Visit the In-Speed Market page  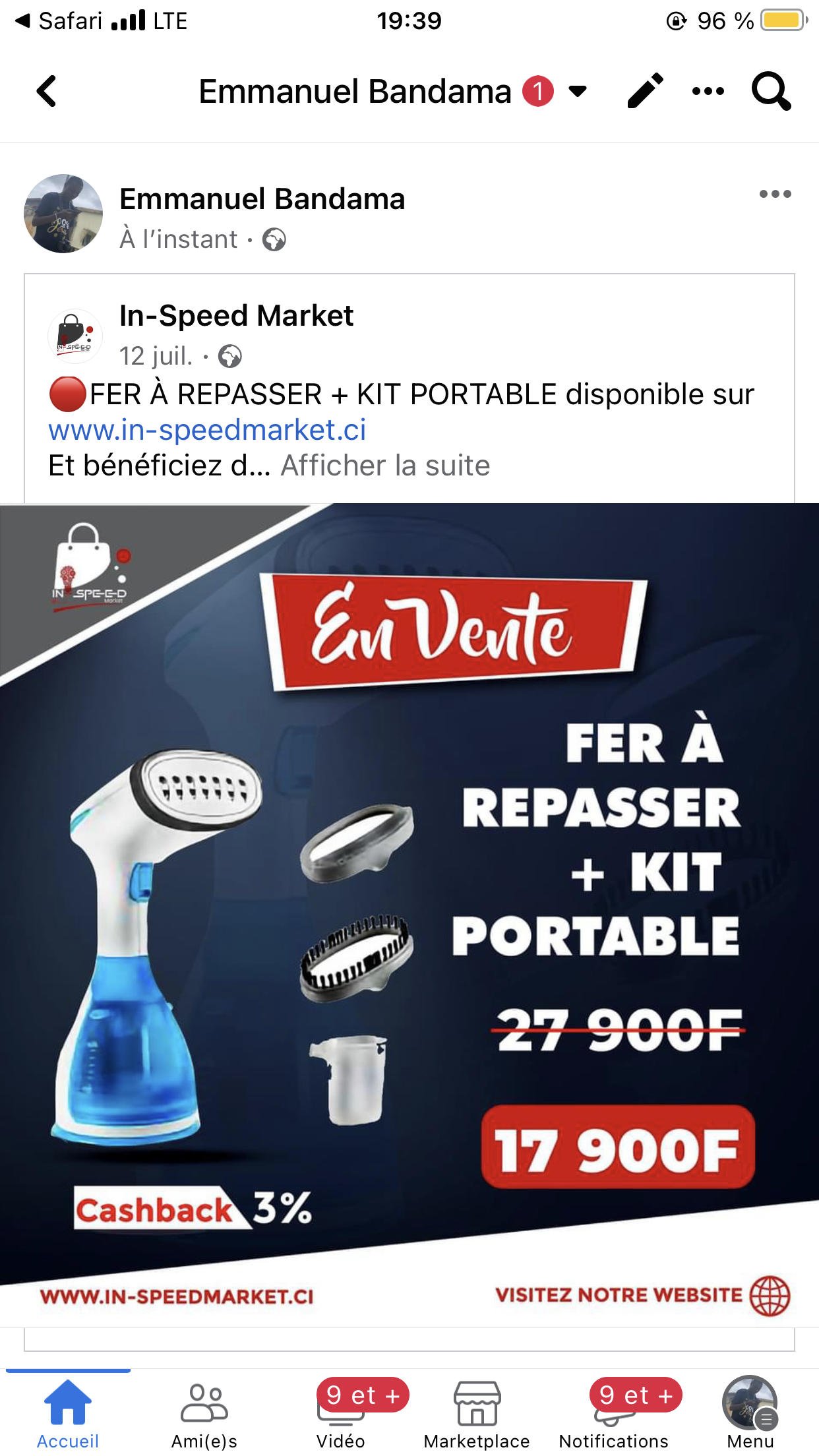(x=236, y=316)
